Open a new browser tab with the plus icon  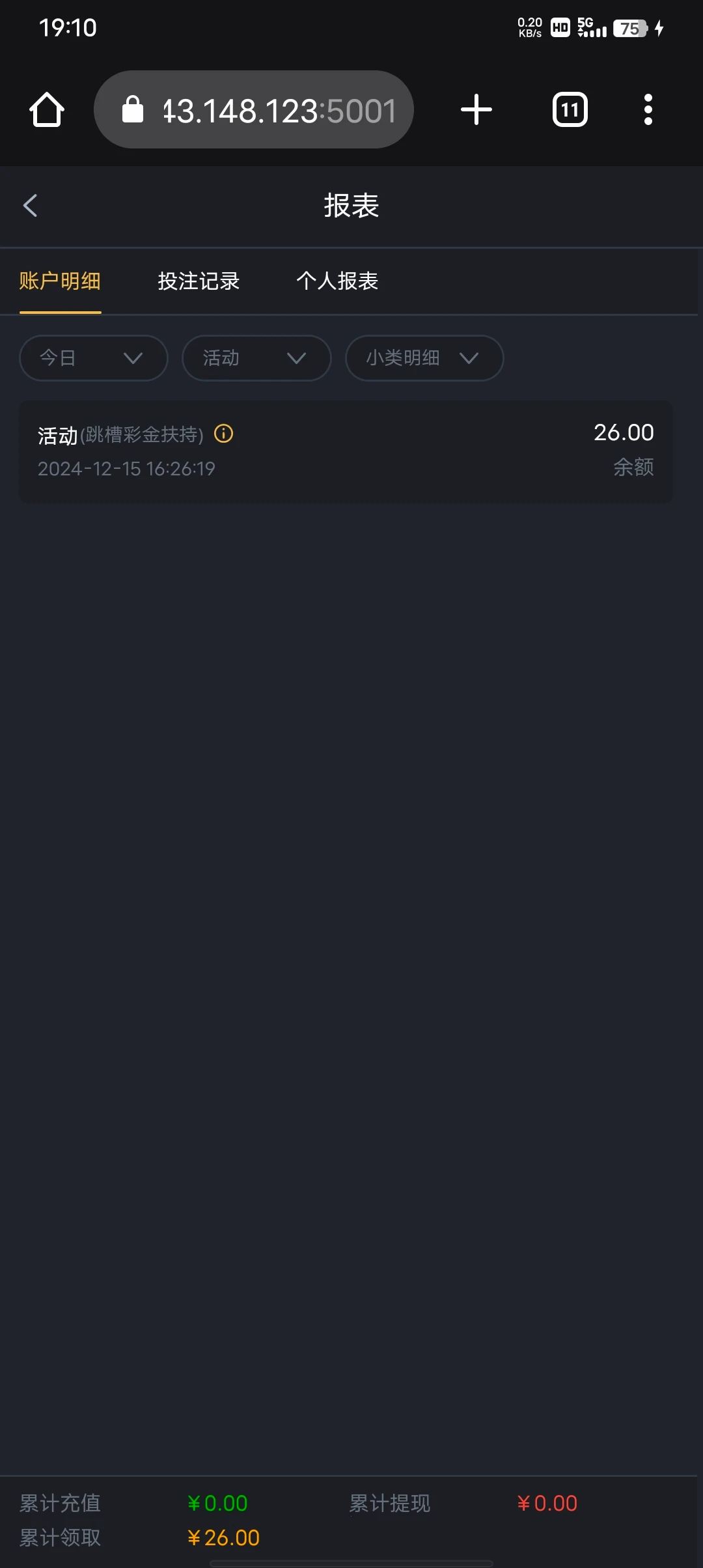click(x=476, y=109)
